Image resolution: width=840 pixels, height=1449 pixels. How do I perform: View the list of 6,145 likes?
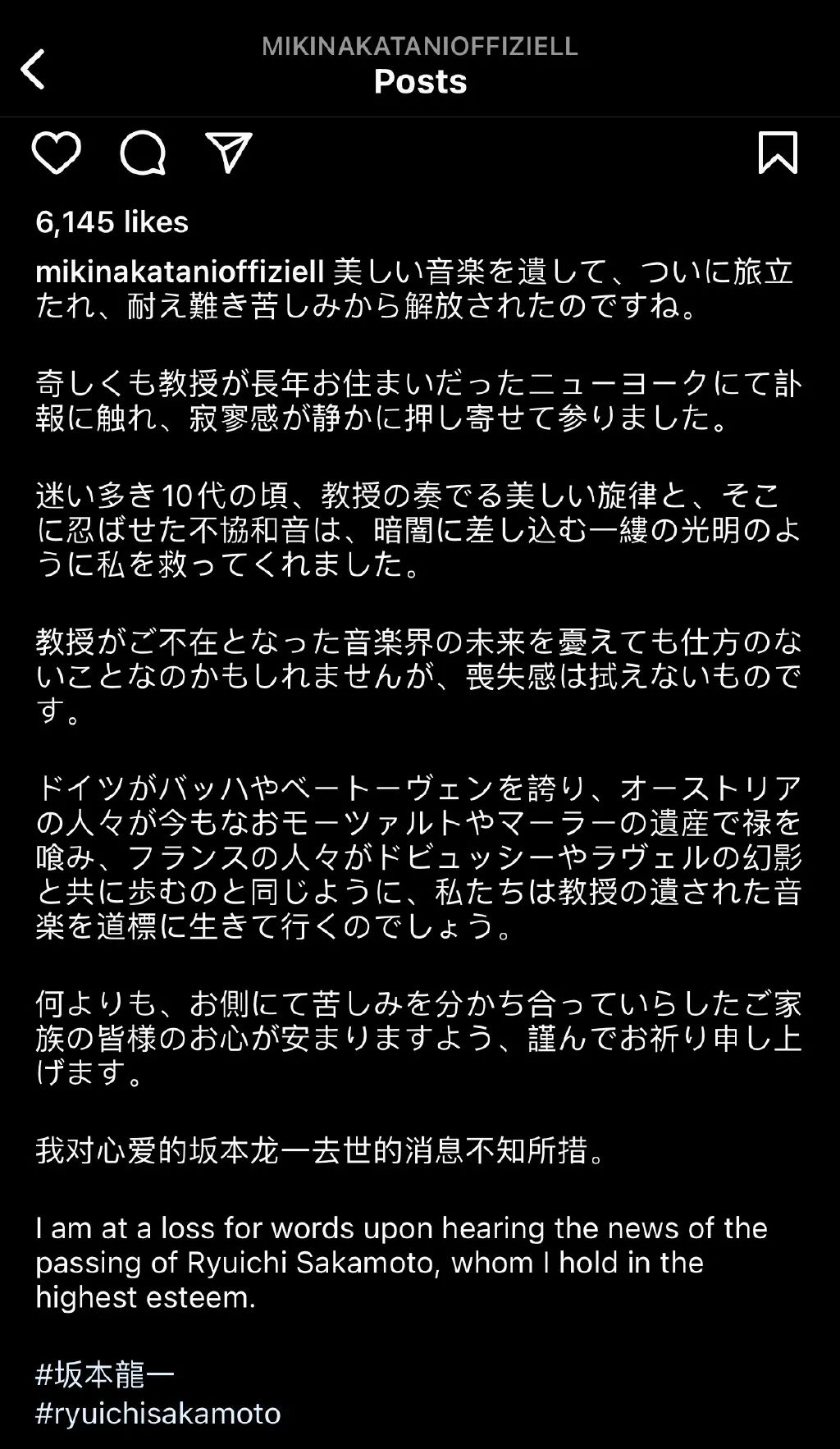click(110, 220)
